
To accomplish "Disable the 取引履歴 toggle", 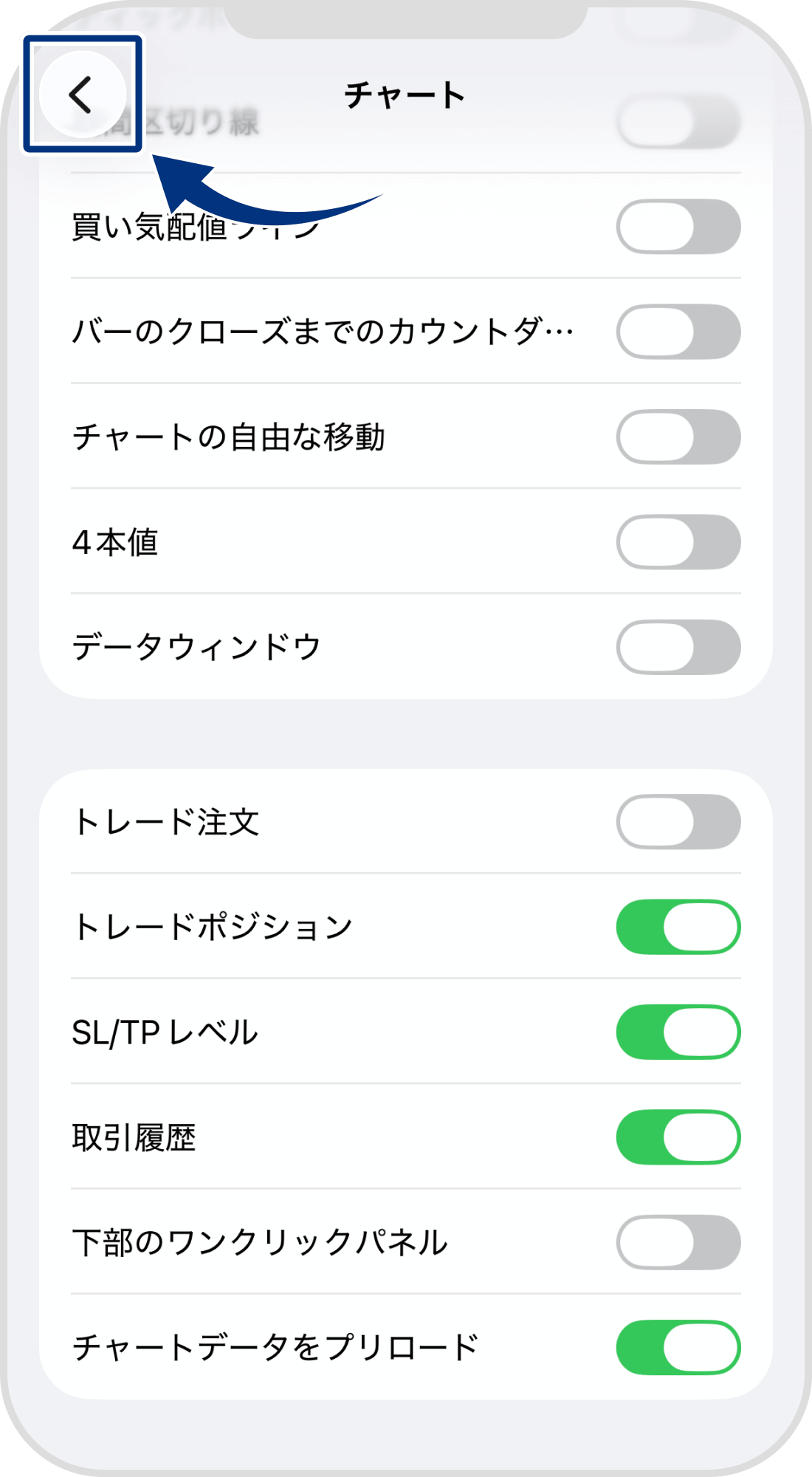I will pos(679,1139).
